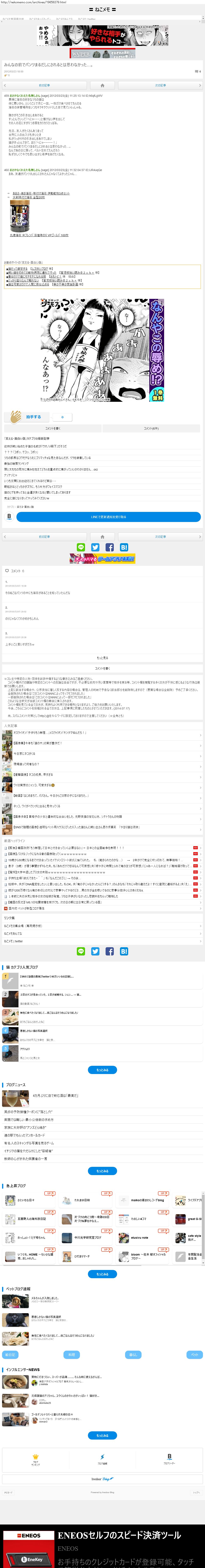Open the ENEOS speed payment ad banner
Image resolution: width=205 pixels, height=1568 pixels.
point(102,1547)
